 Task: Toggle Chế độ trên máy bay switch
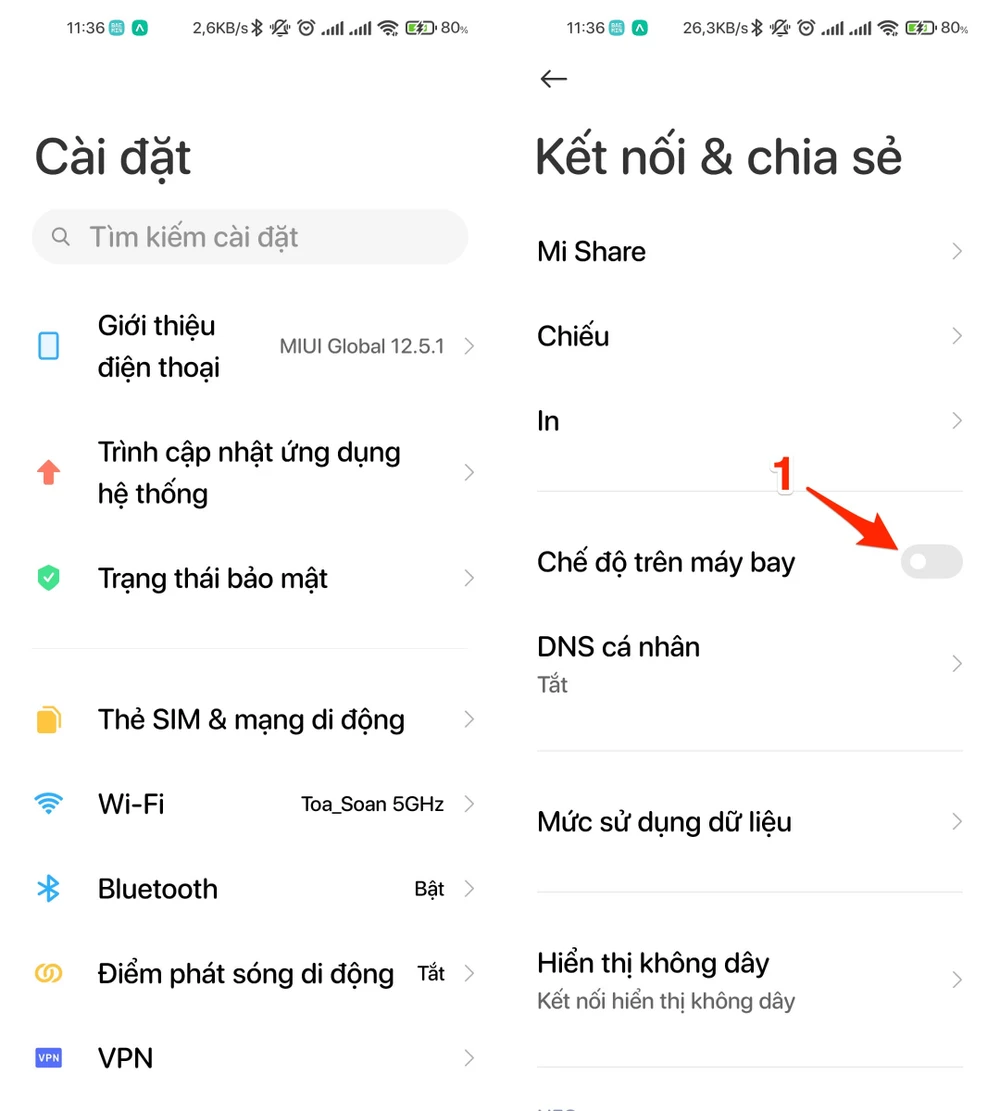pyautogui.click(x=931, y=562)
